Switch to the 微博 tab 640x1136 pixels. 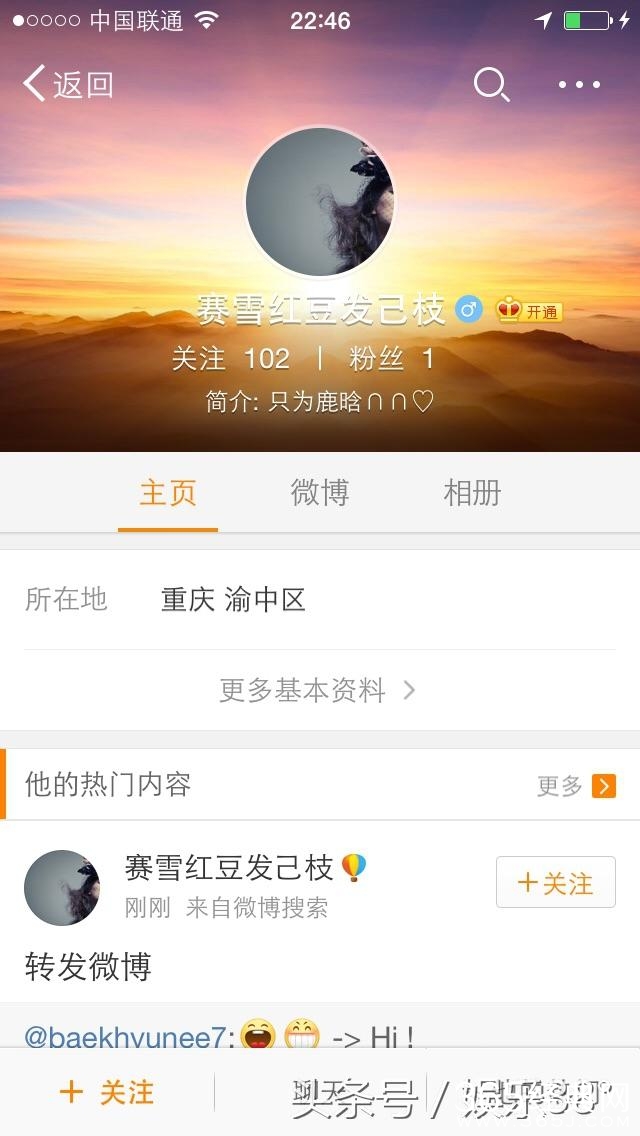click(320, 493)
